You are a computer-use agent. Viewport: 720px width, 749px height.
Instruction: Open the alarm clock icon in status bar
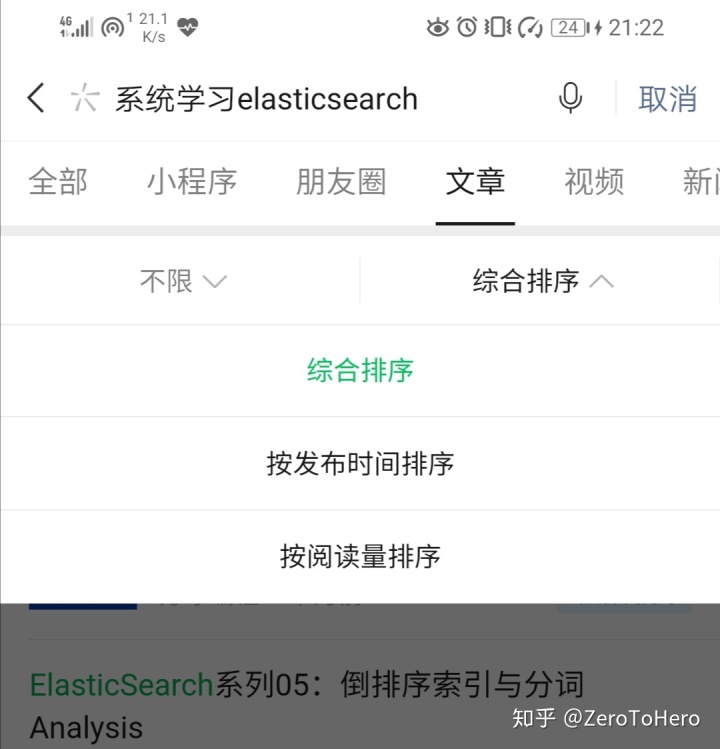point(467,27)
